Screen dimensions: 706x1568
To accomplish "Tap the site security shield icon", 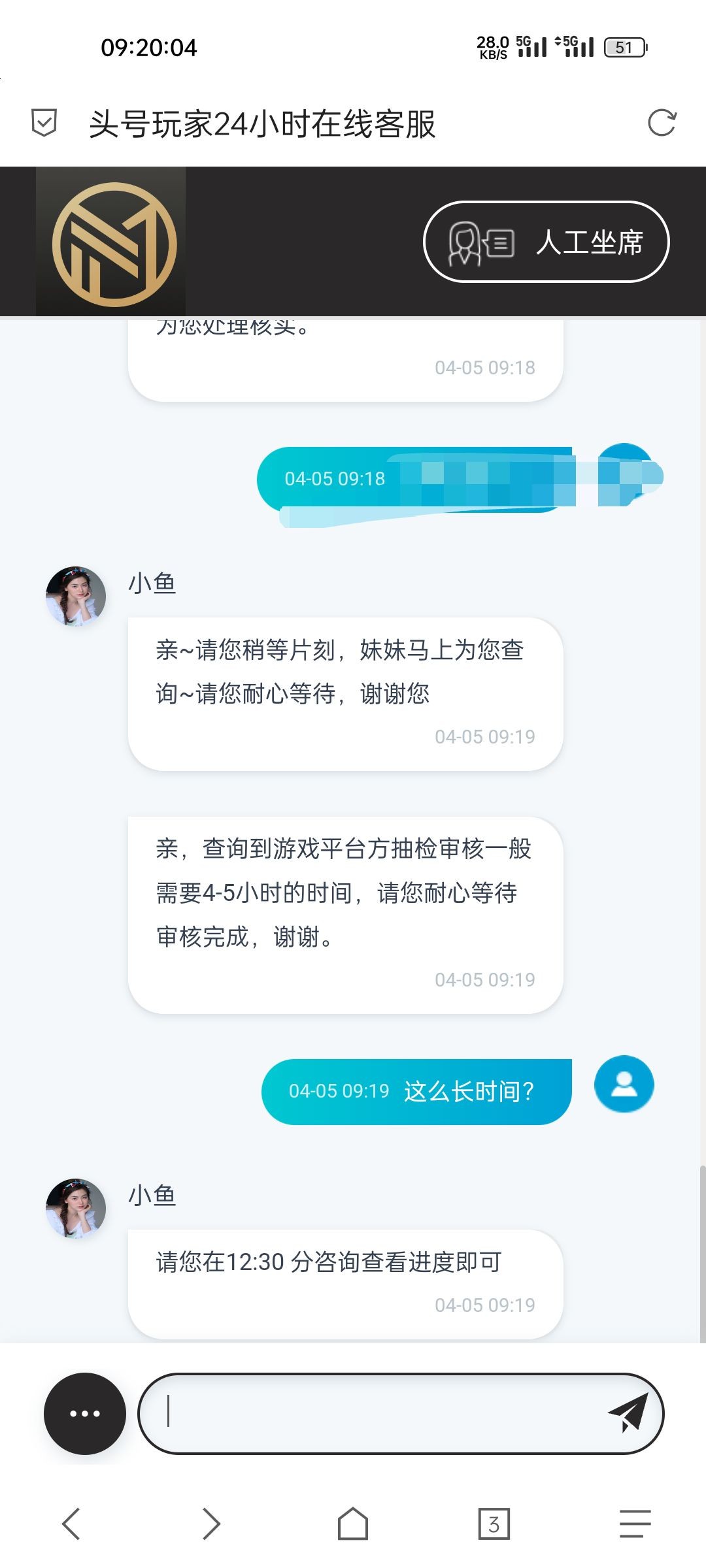I will tap(44, 123).
